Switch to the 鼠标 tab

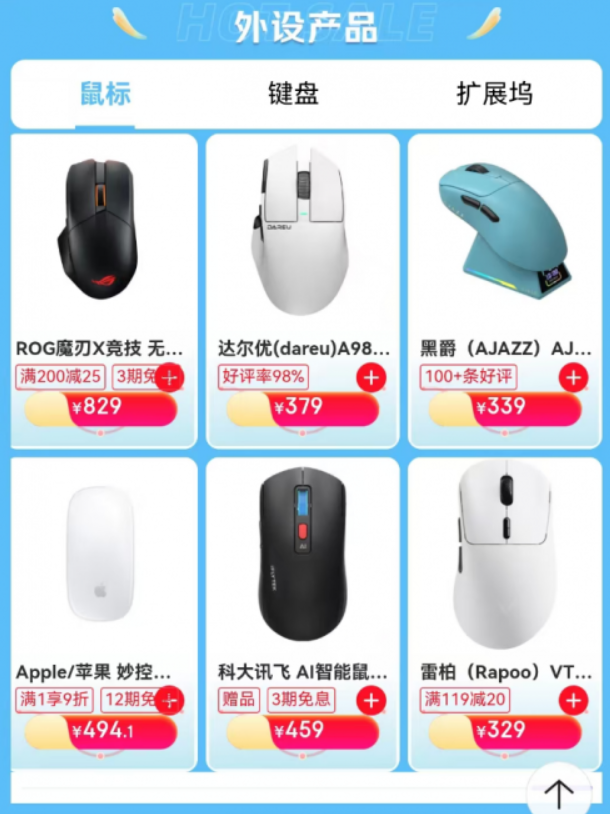(x=105, y=94)
